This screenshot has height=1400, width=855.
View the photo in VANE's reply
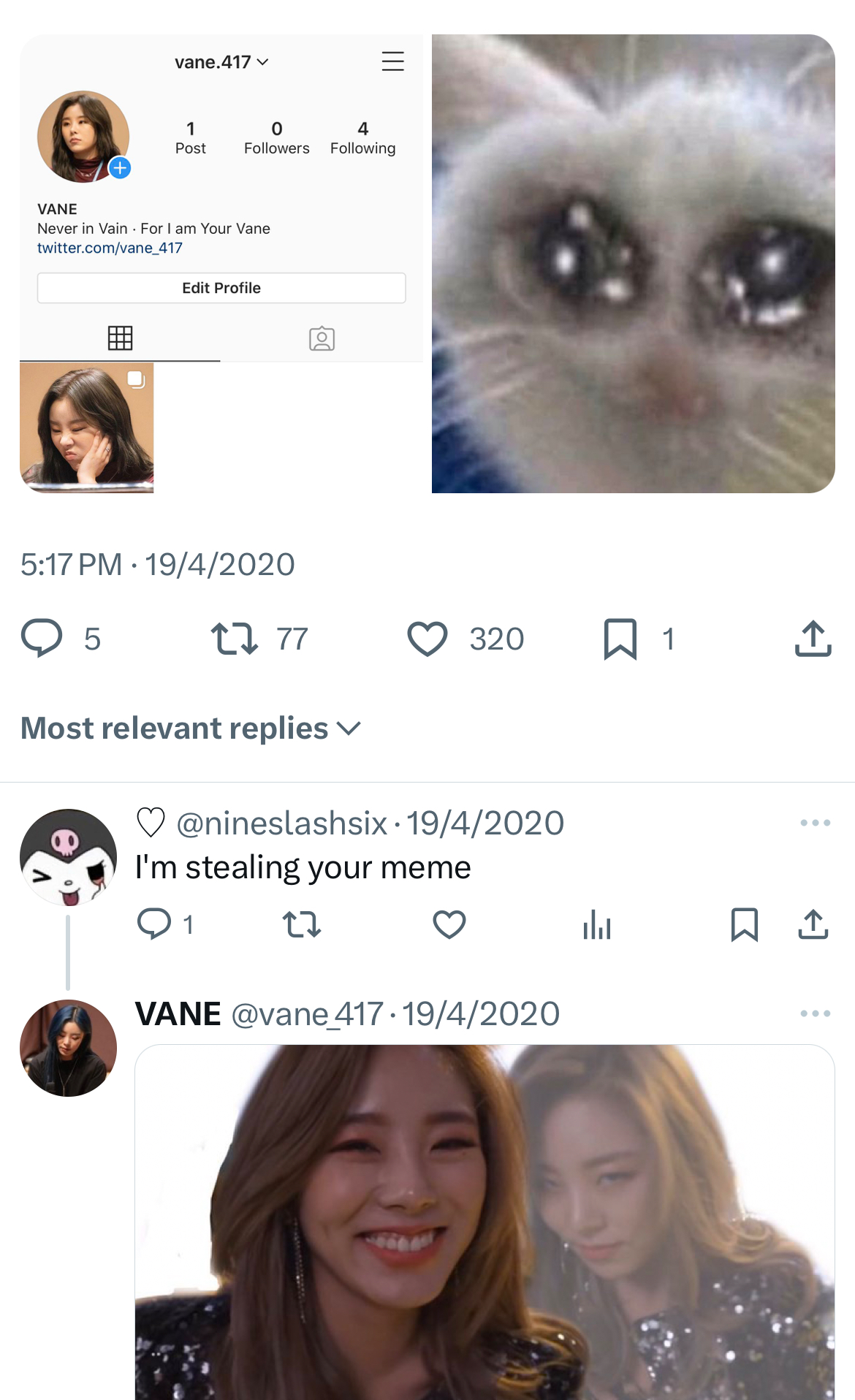(x=484, y=1222)
